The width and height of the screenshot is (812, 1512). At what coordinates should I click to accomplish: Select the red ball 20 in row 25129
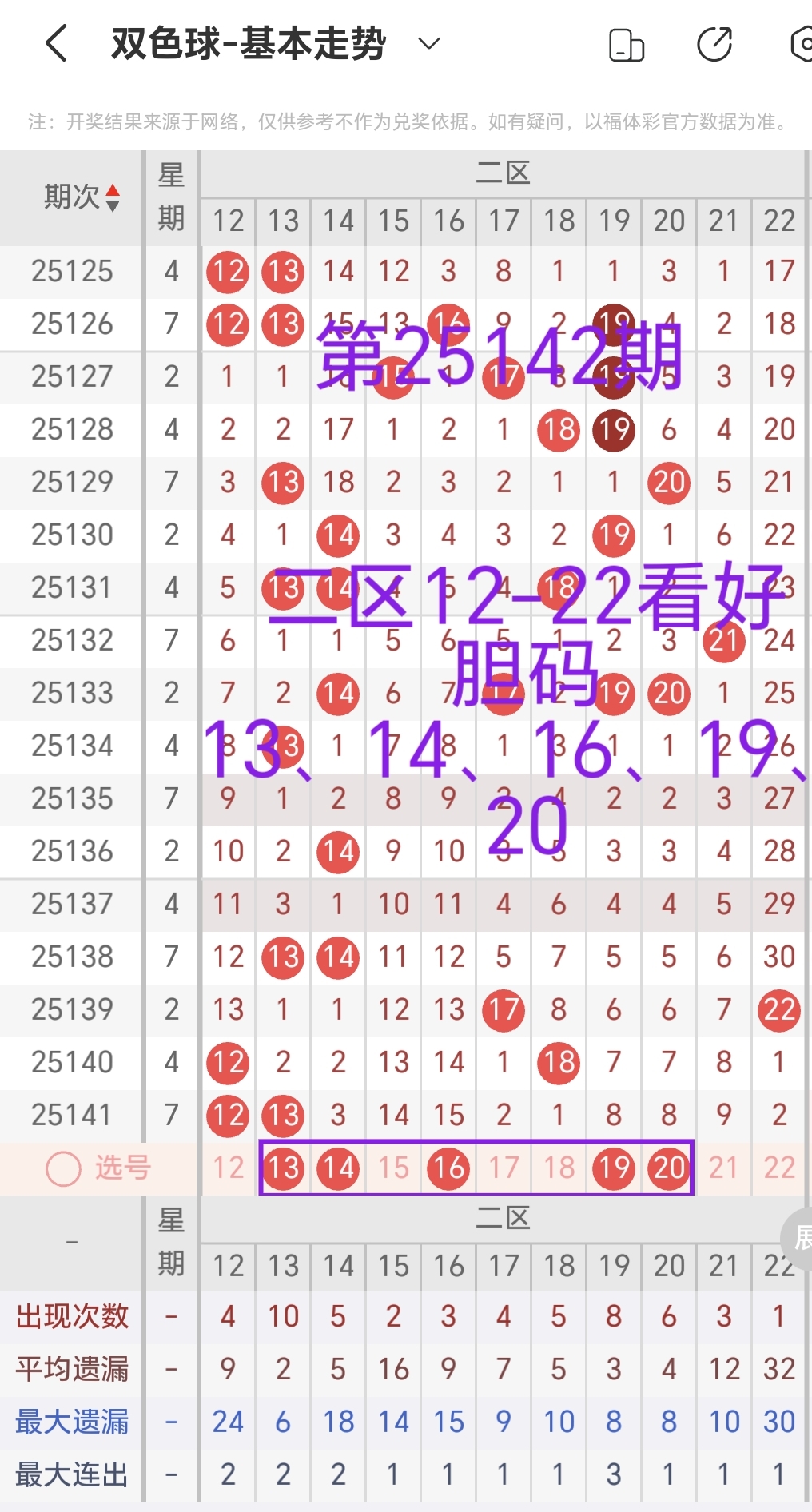[x=668, y=483]
